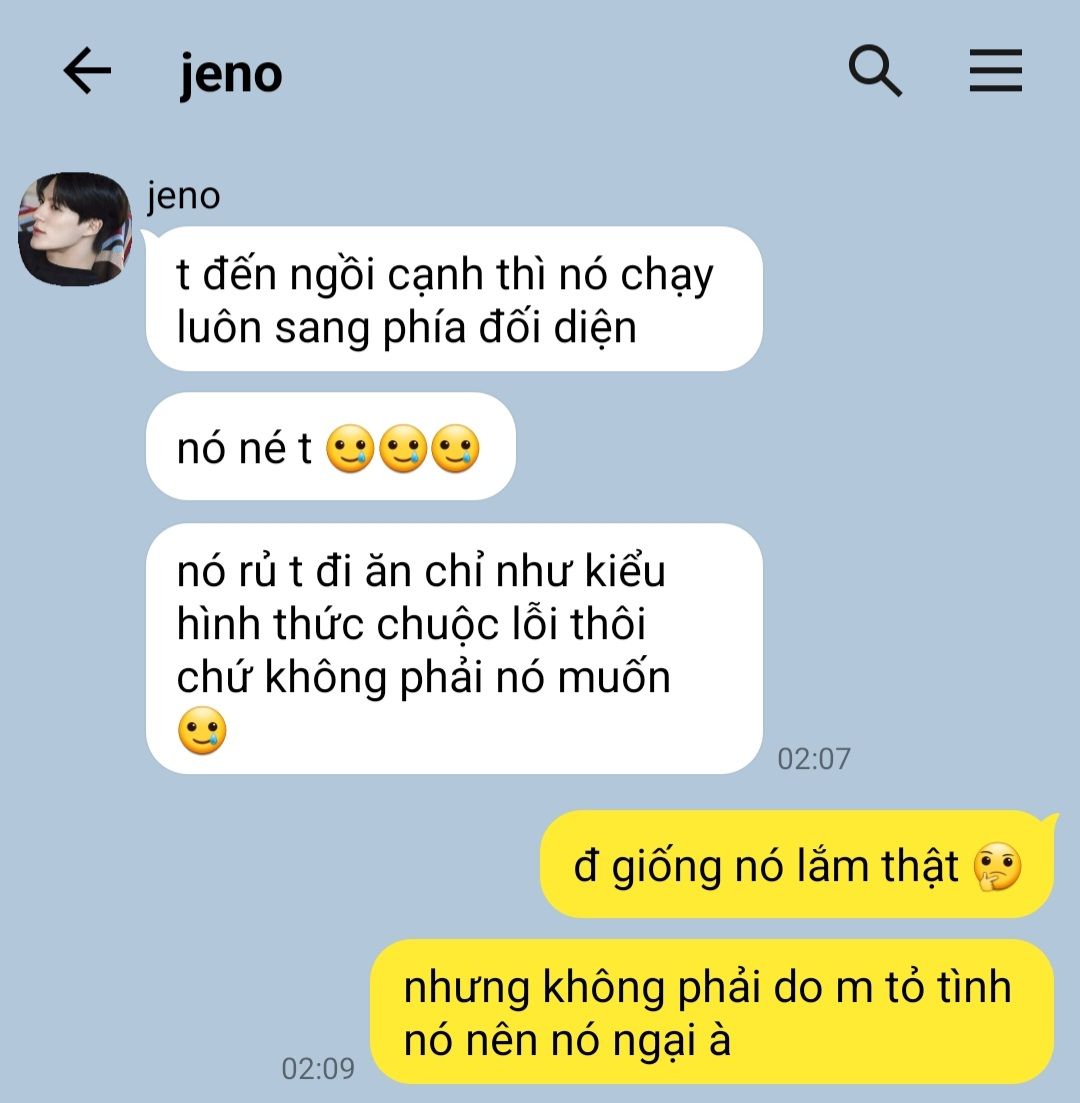The height and width of the screenshot is (1103, 1080).
Task: Open jeno's profile picture
Action: click(x=75, y=229)
